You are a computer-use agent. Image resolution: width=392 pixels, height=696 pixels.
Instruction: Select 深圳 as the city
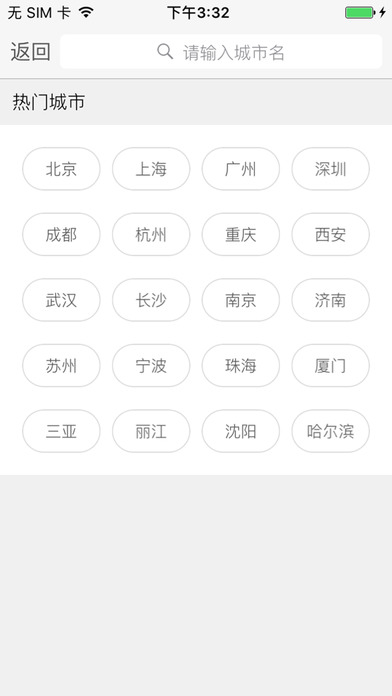tap(330, 169)
